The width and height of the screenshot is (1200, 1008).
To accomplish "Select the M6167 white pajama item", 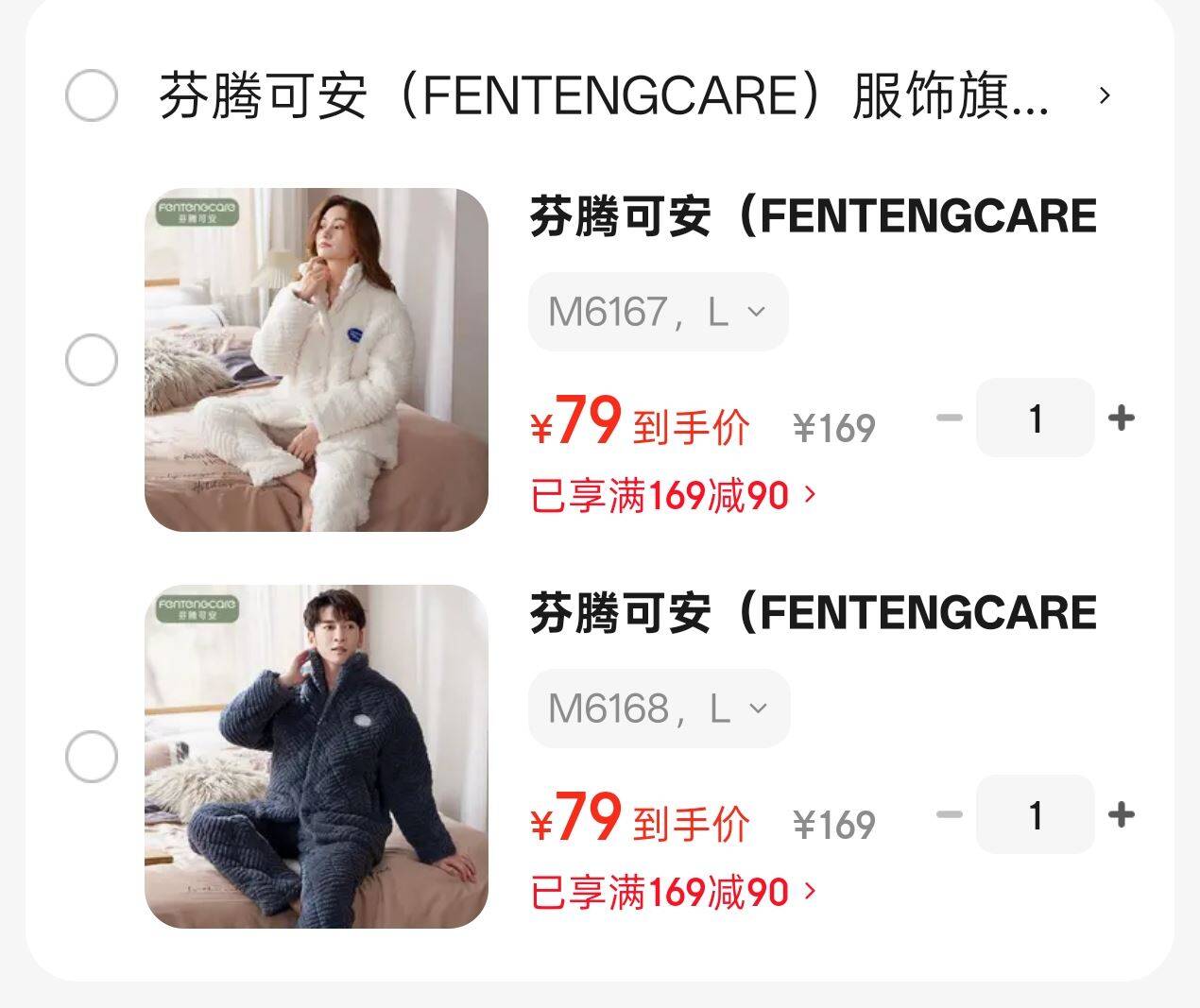I will pos(92,360).
